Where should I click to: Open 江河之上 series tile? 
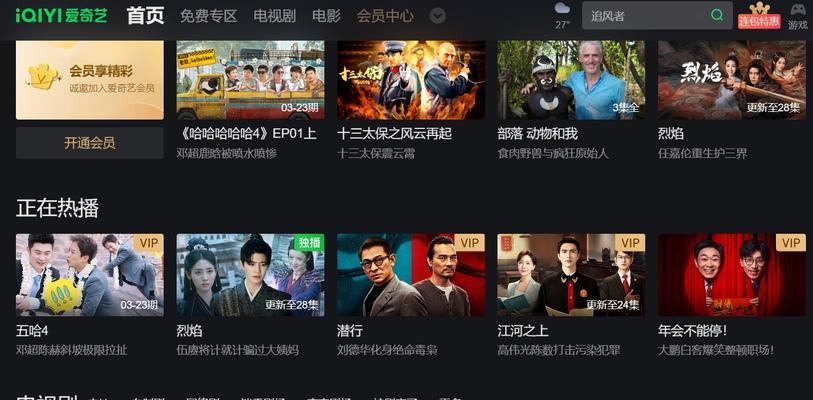[571, 275]
